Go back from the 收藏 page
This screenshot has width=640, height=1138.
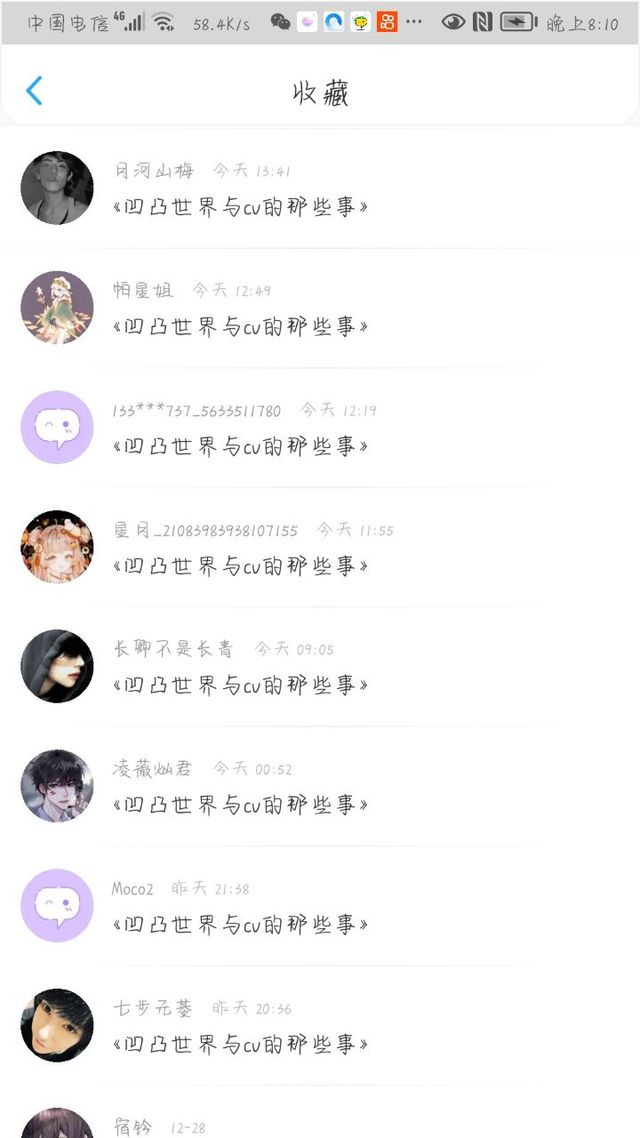[34, 91]
